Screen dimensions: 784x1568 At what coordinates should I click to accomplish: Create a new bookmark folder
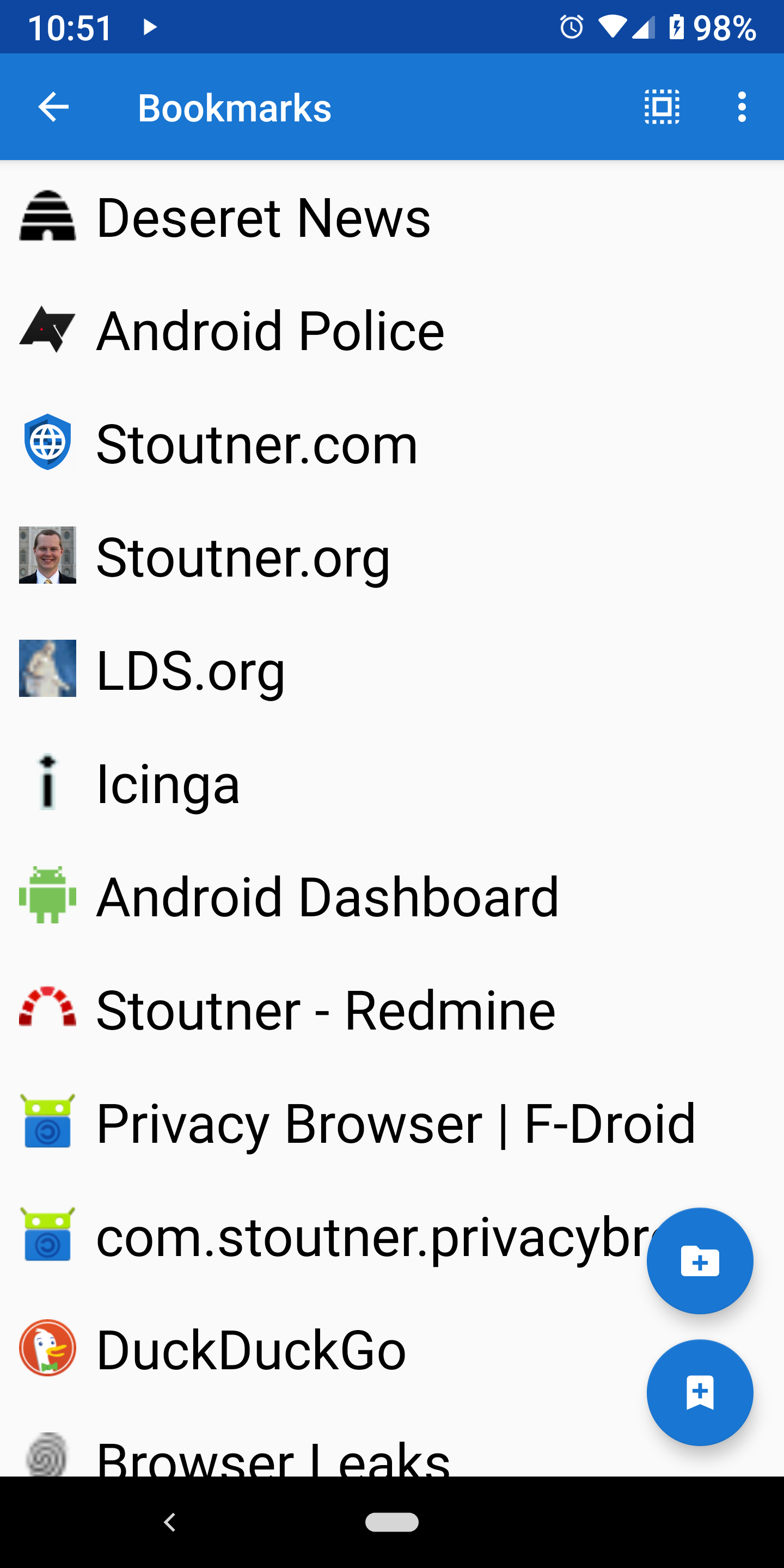click(700, 1261)
